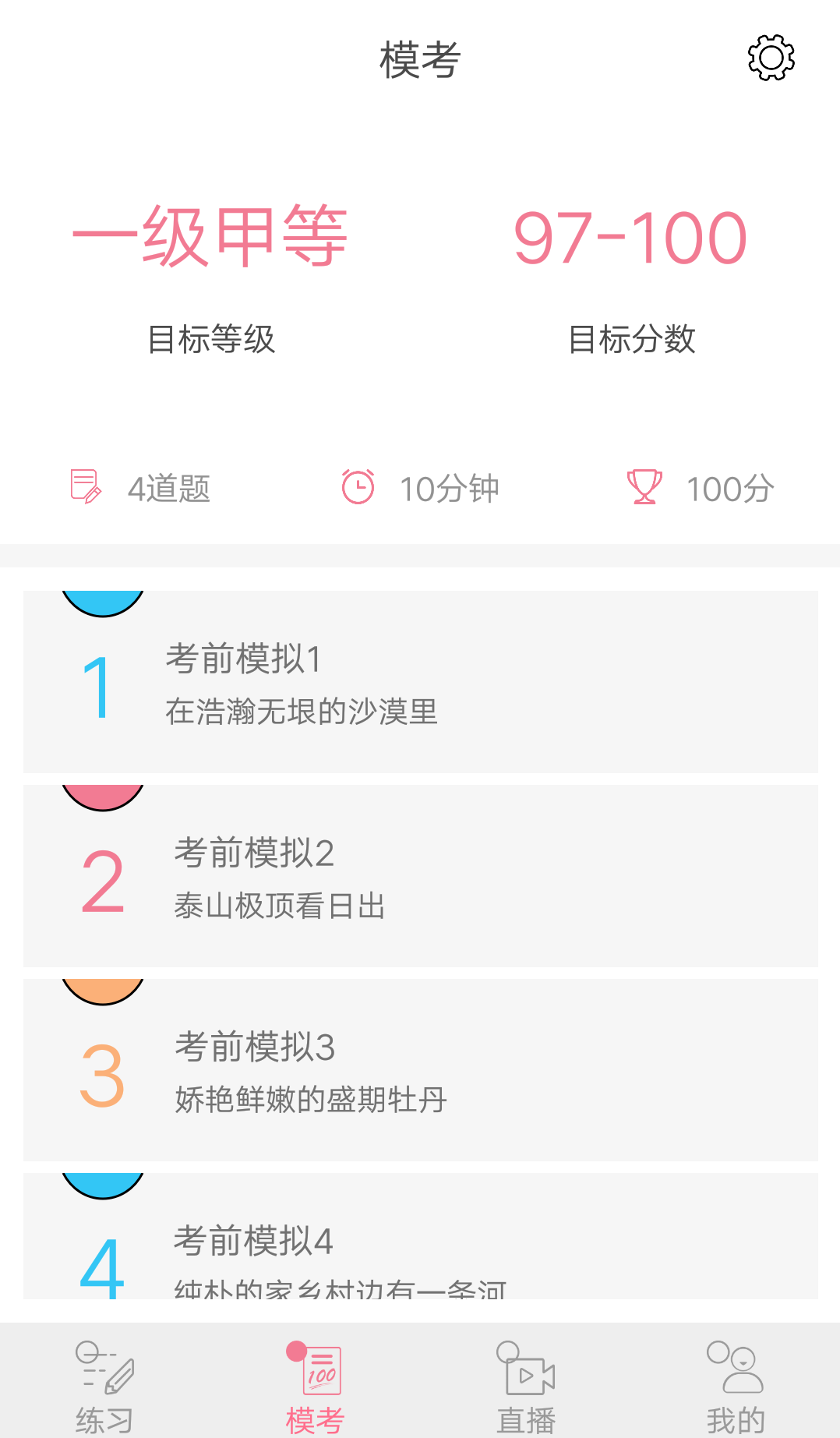840x1438 pixels.
Task: Switch to the 直播 tab
Action: 527,1395
